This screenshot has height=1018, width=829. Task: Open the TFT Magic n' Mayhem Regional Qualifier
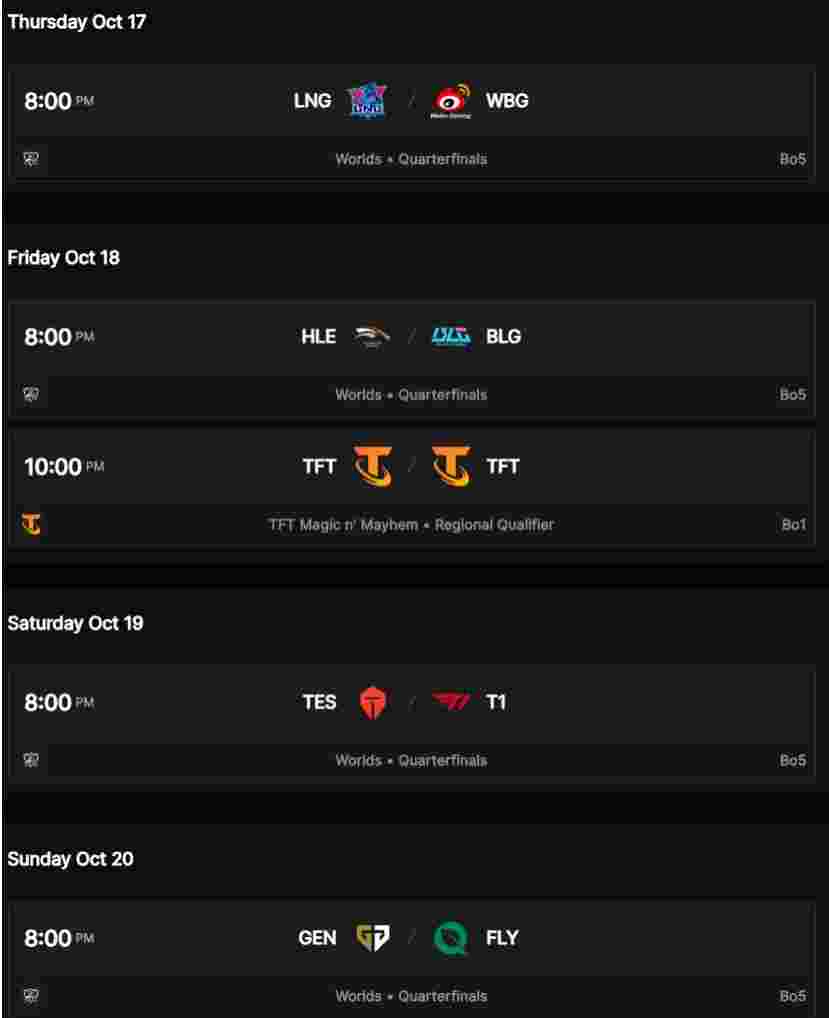pyautogui.click(x=411, y=467)
